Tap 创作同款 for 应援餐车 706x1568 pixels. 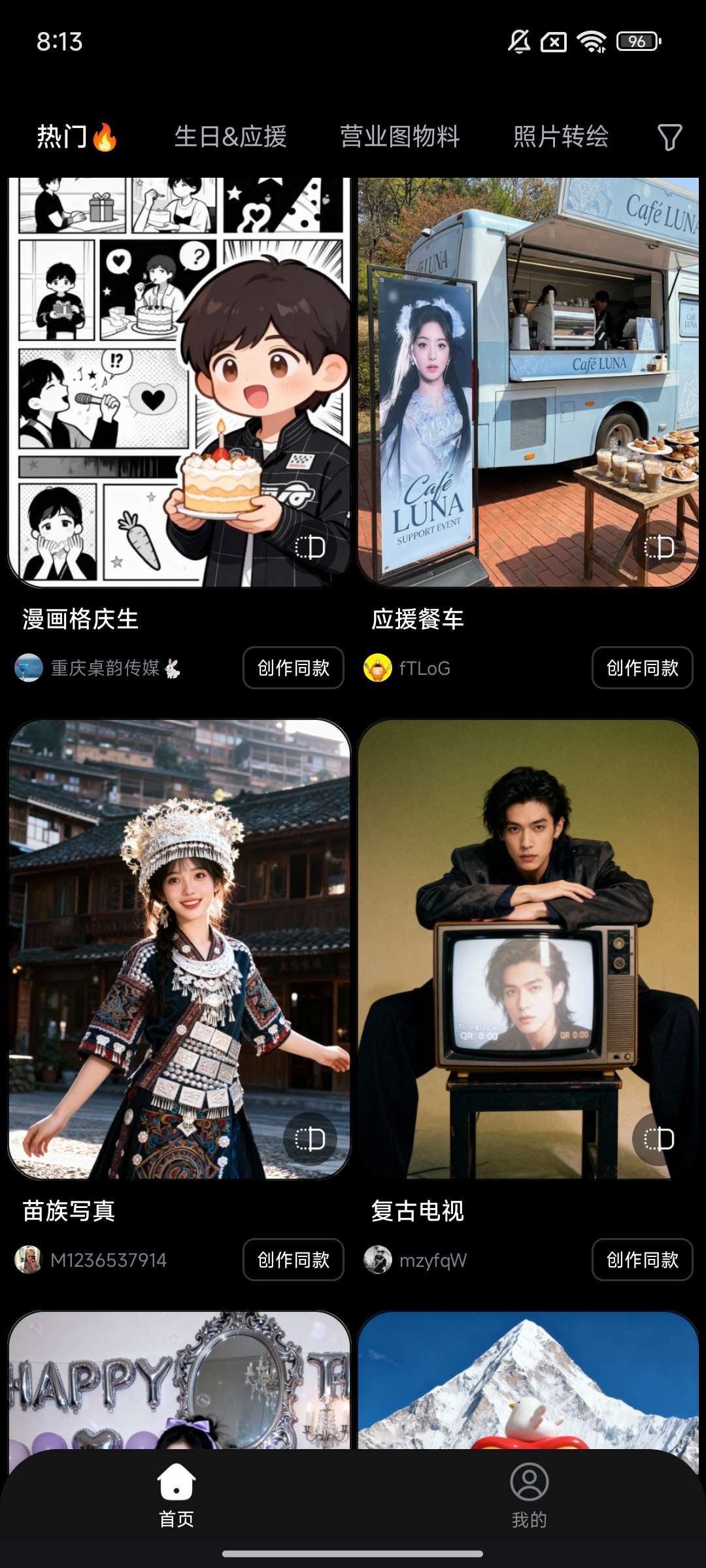pos(642,668)
